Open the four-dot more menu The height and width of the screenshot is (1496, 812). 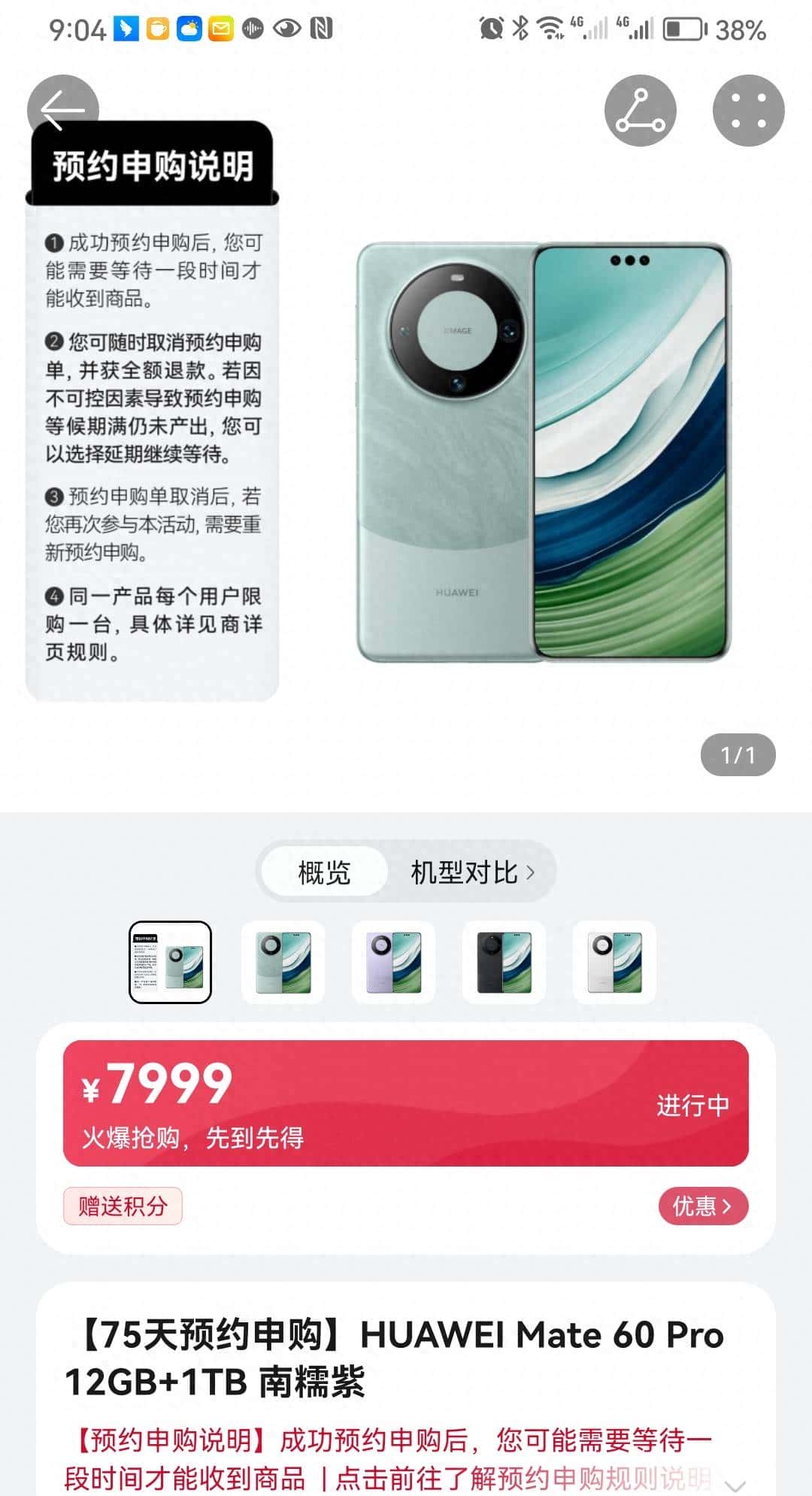(x=748, y=111)
